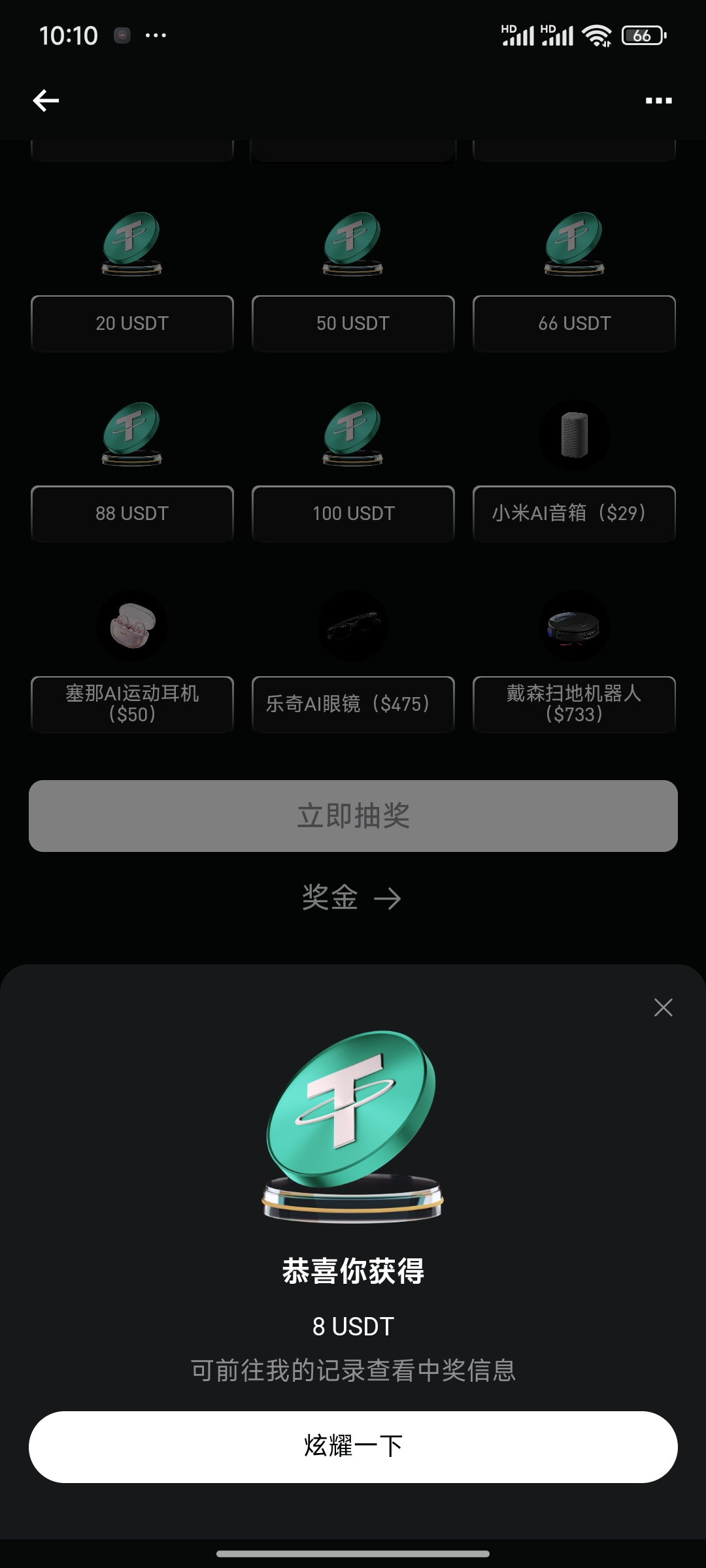The image size is (706, 1568).
Task: Tap the 炫耀一下 share button
Action: 353,1446
